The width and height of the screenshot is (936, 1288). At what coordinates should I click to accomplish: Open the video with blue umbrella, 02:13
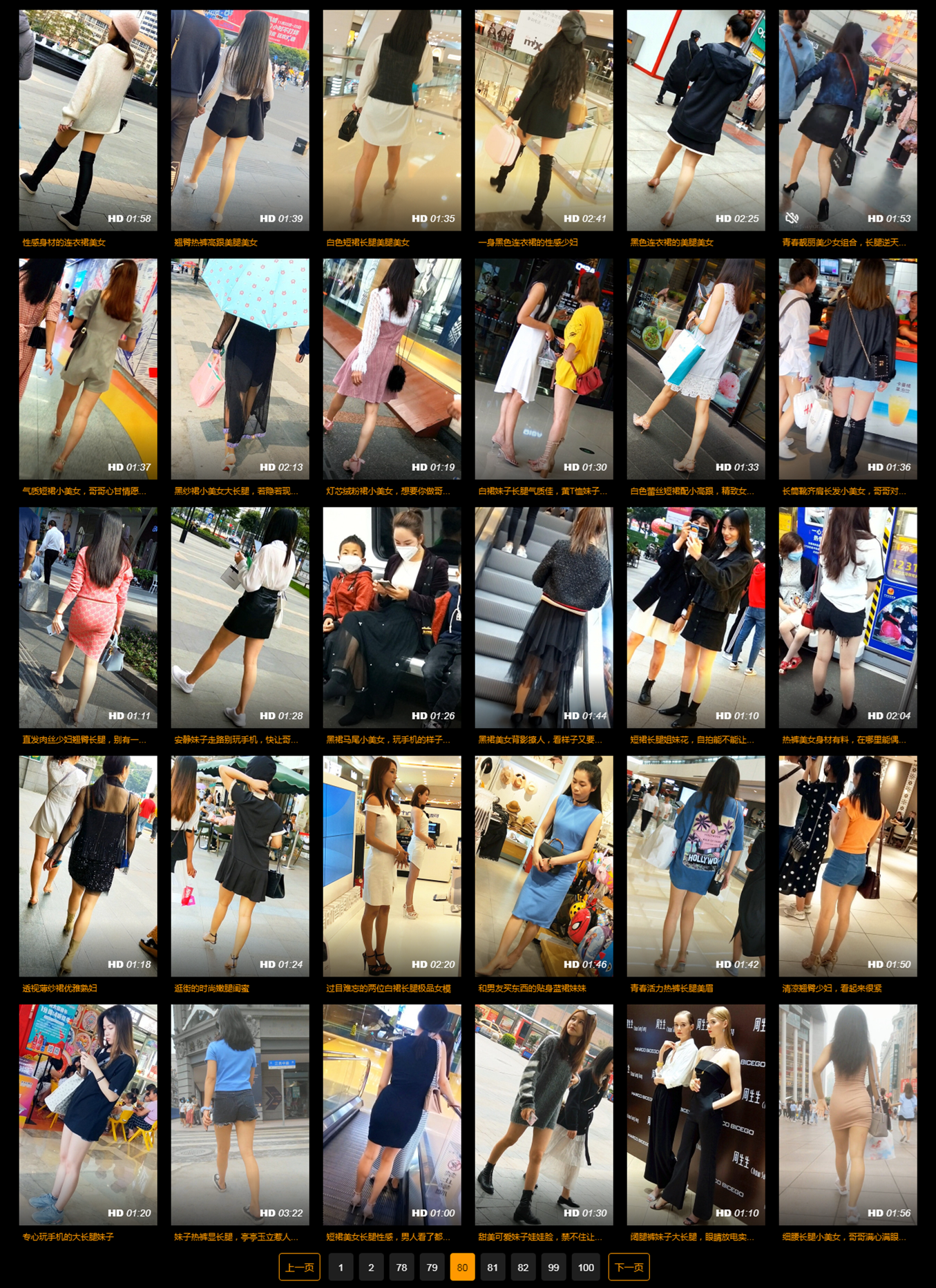tap(240, 369)
